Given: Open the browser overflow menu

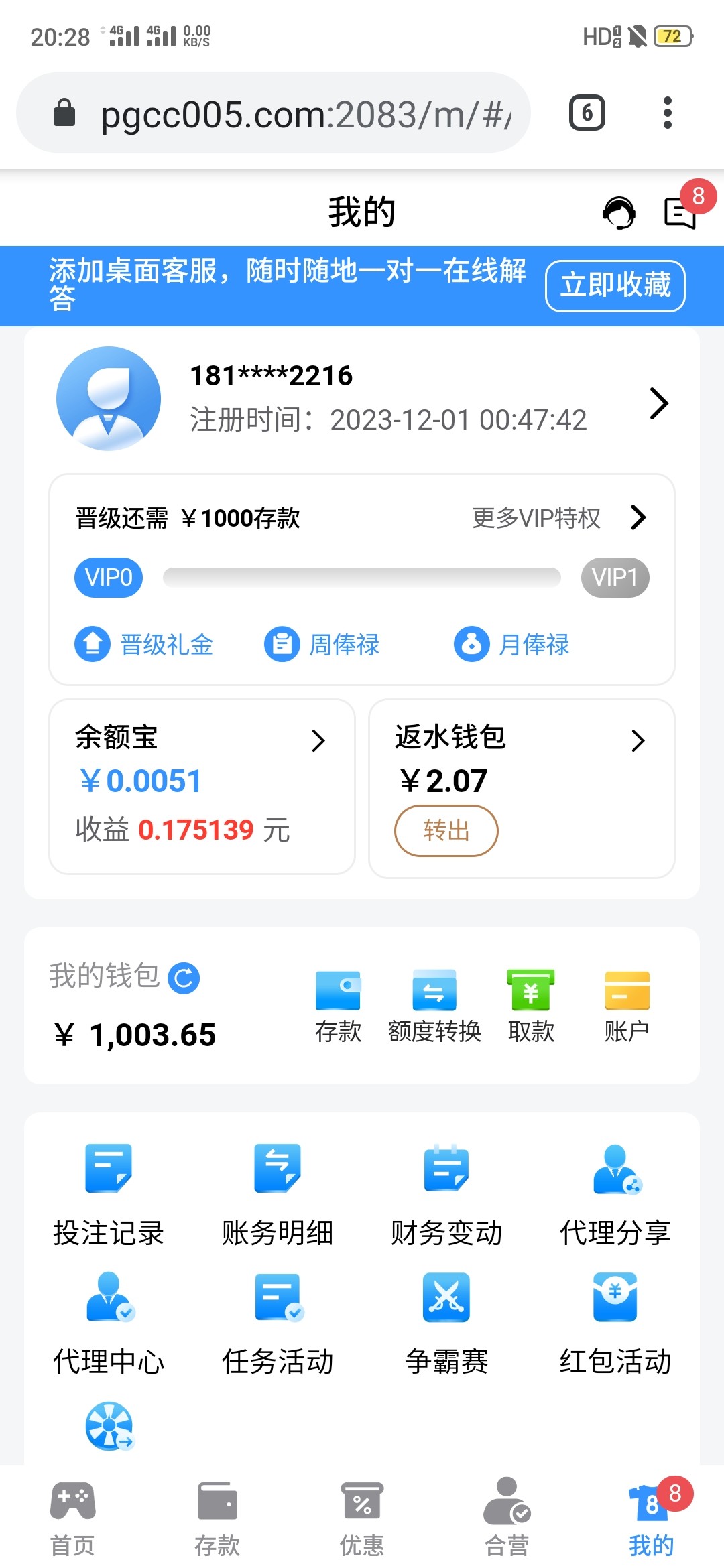Looking at the screenshot, I should 667,113.
